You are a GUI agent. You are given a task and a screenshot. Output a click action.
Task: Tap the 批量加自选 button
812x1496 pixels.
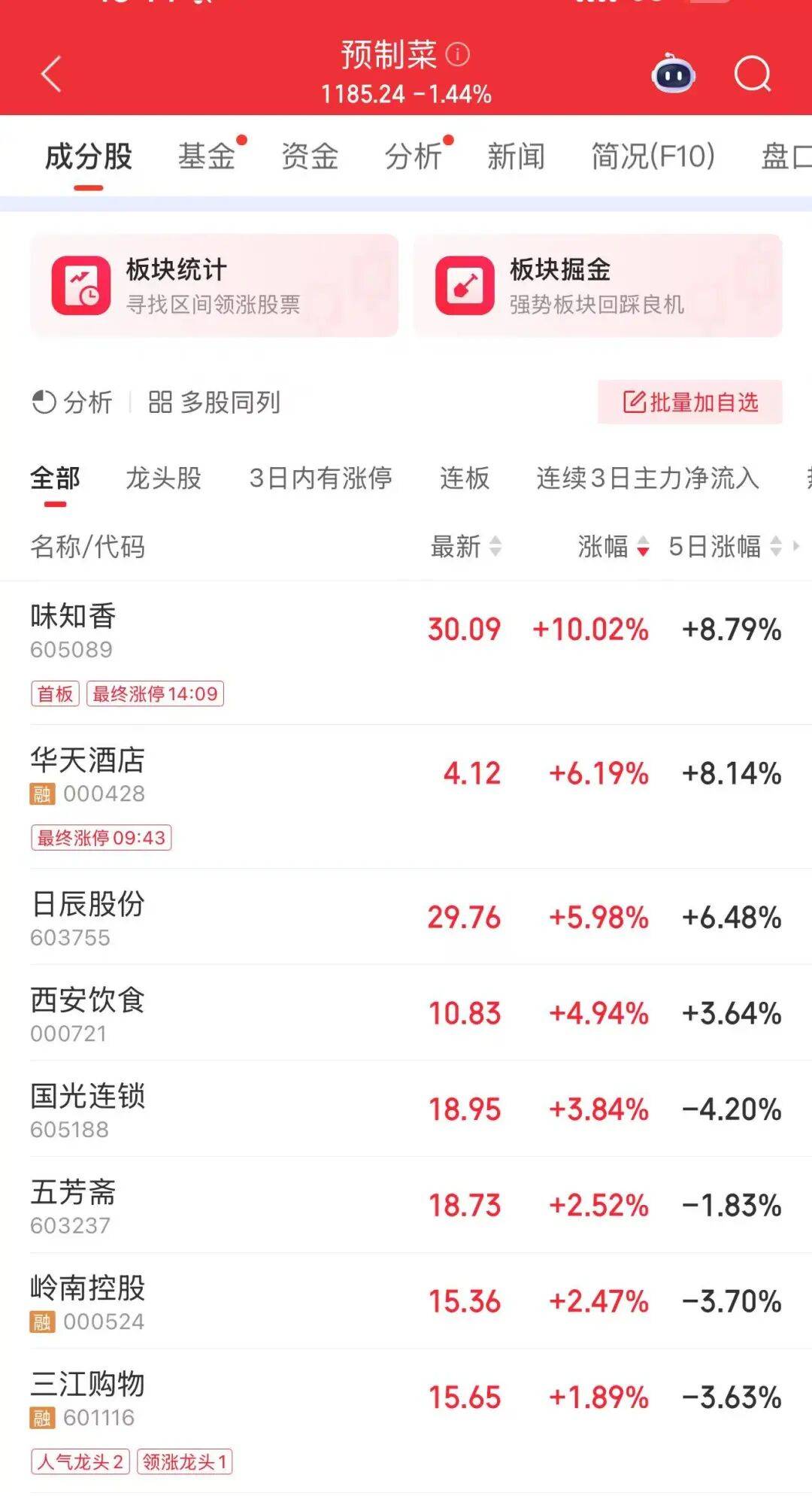tap(689, 403)
